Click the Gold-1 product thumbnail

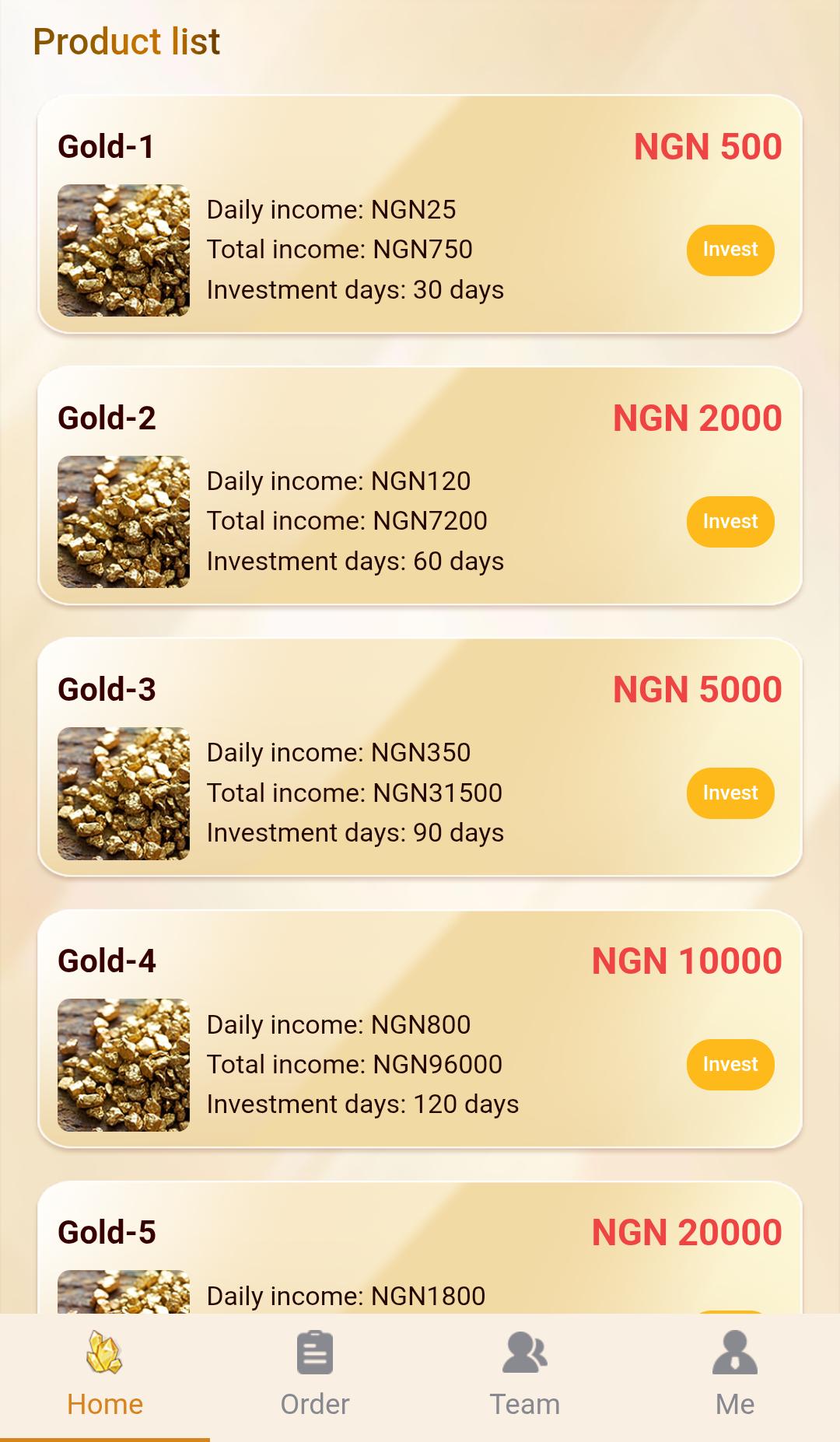(x=124, y=249)
